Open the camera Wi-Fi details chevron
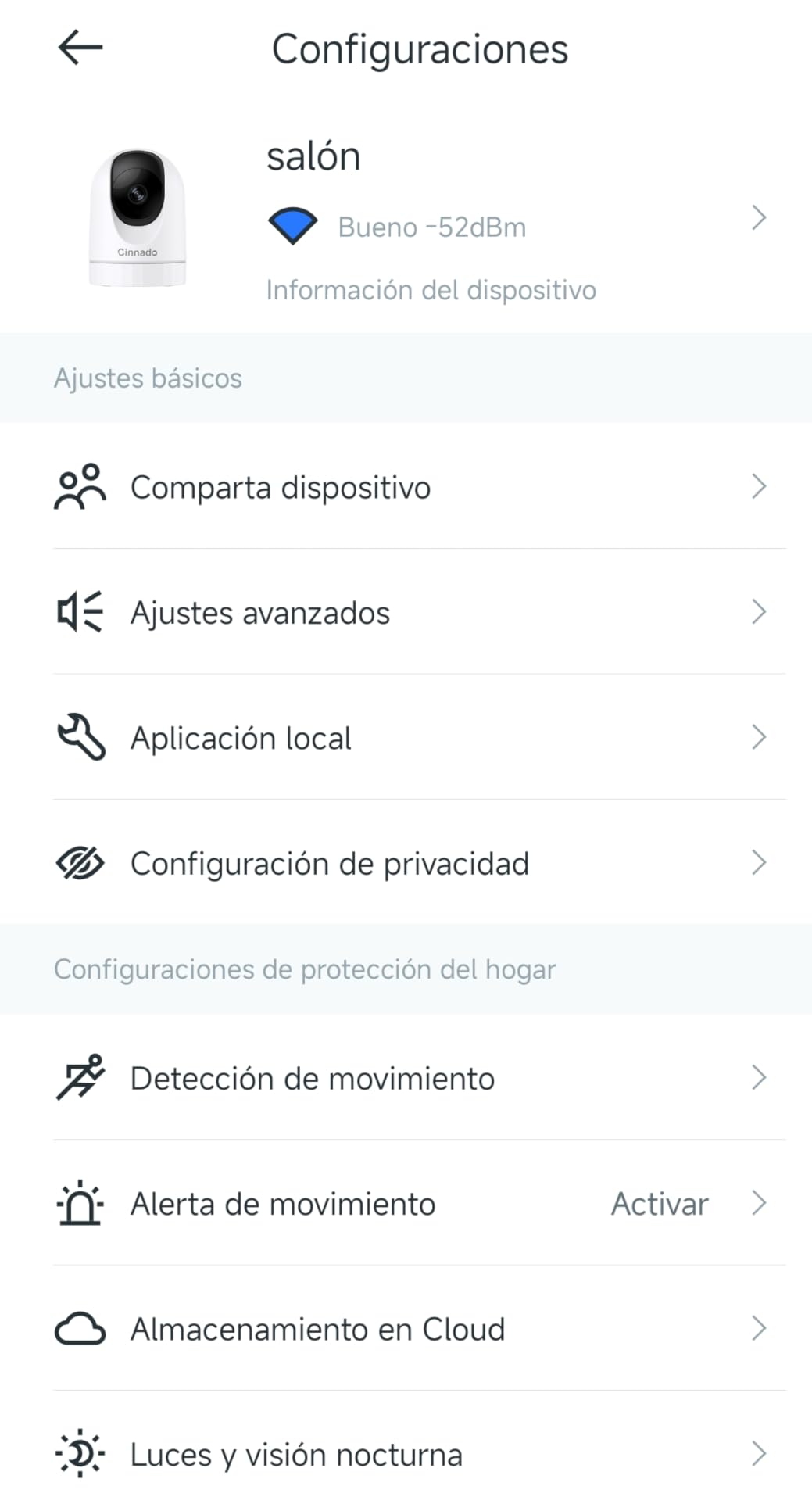 (757, 219)
